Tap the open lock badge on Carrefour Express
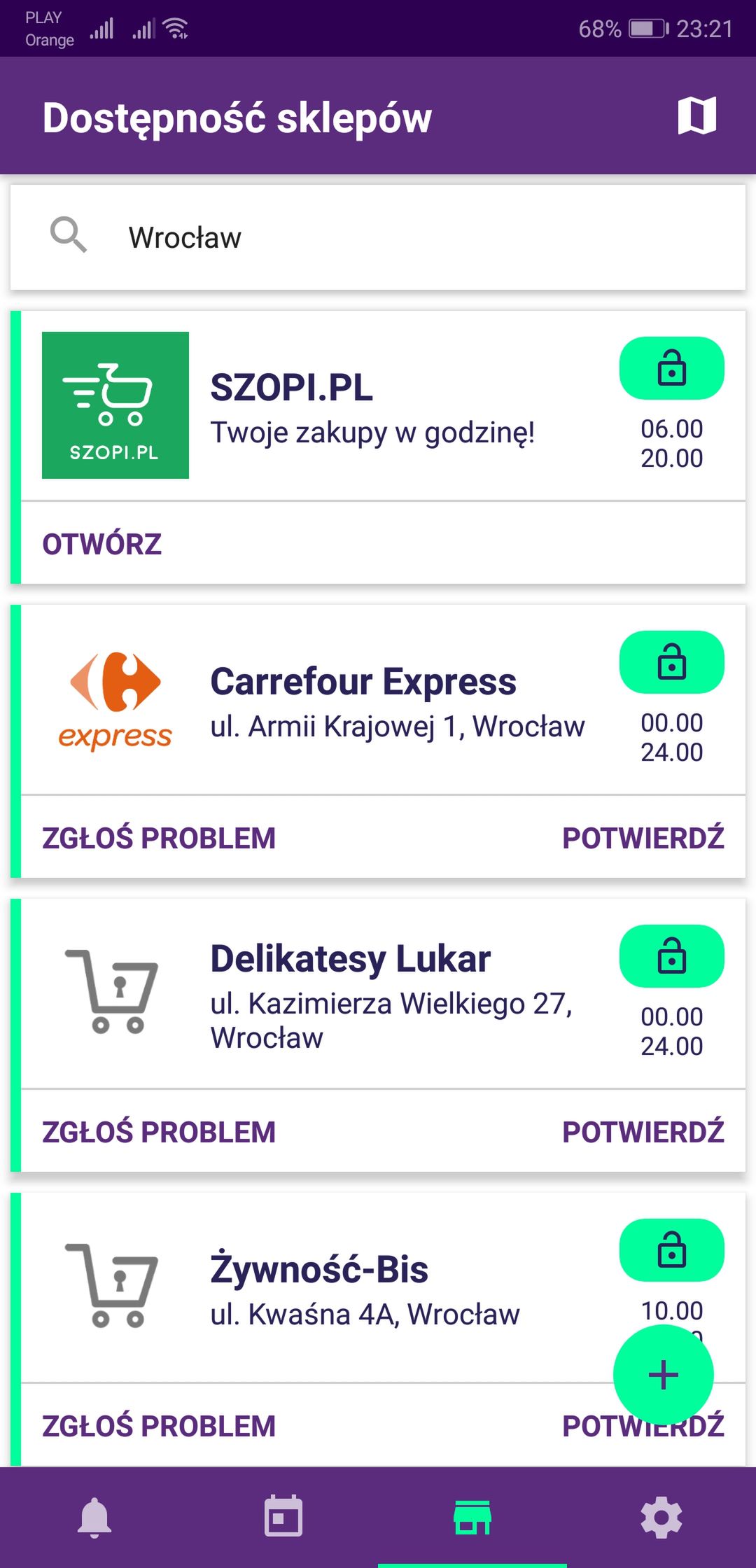The width and height of the screenshot is (756, 1568). pyautogui.click(x=672, y=662)
